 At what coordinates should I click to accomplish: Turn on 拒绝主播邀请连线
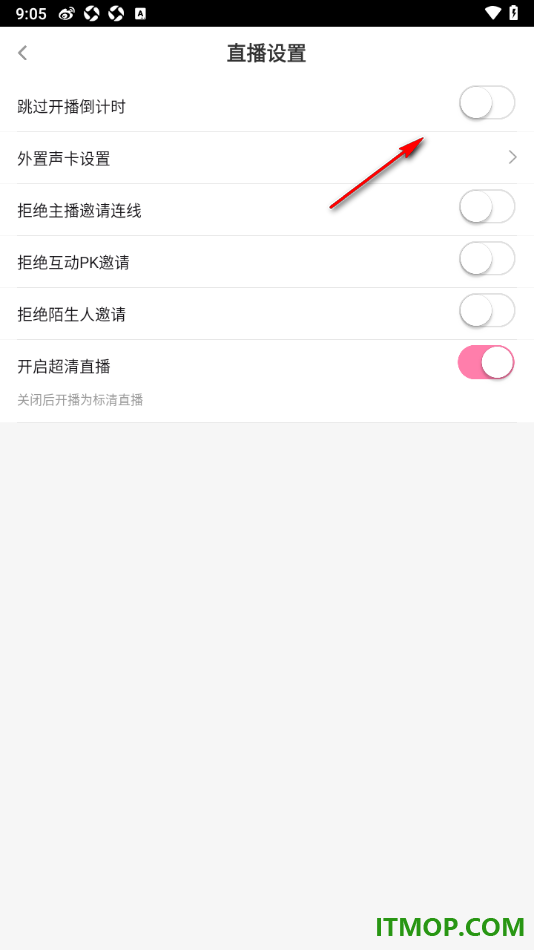tap(487, 207)
